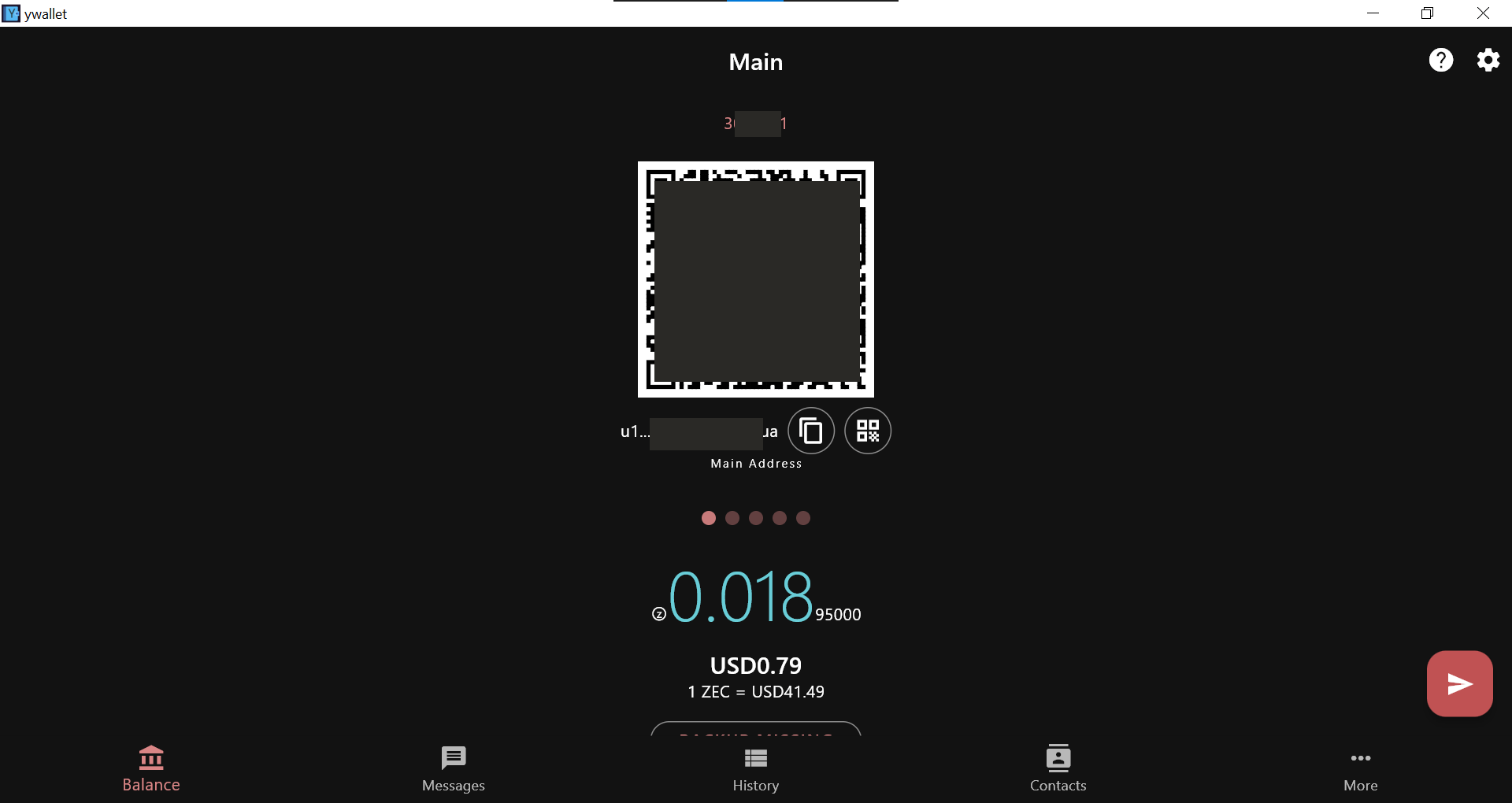The height and width of the screenshot is (803, 1512).
Task: Select the Balance tab
Action: click(x=150, y=769)
